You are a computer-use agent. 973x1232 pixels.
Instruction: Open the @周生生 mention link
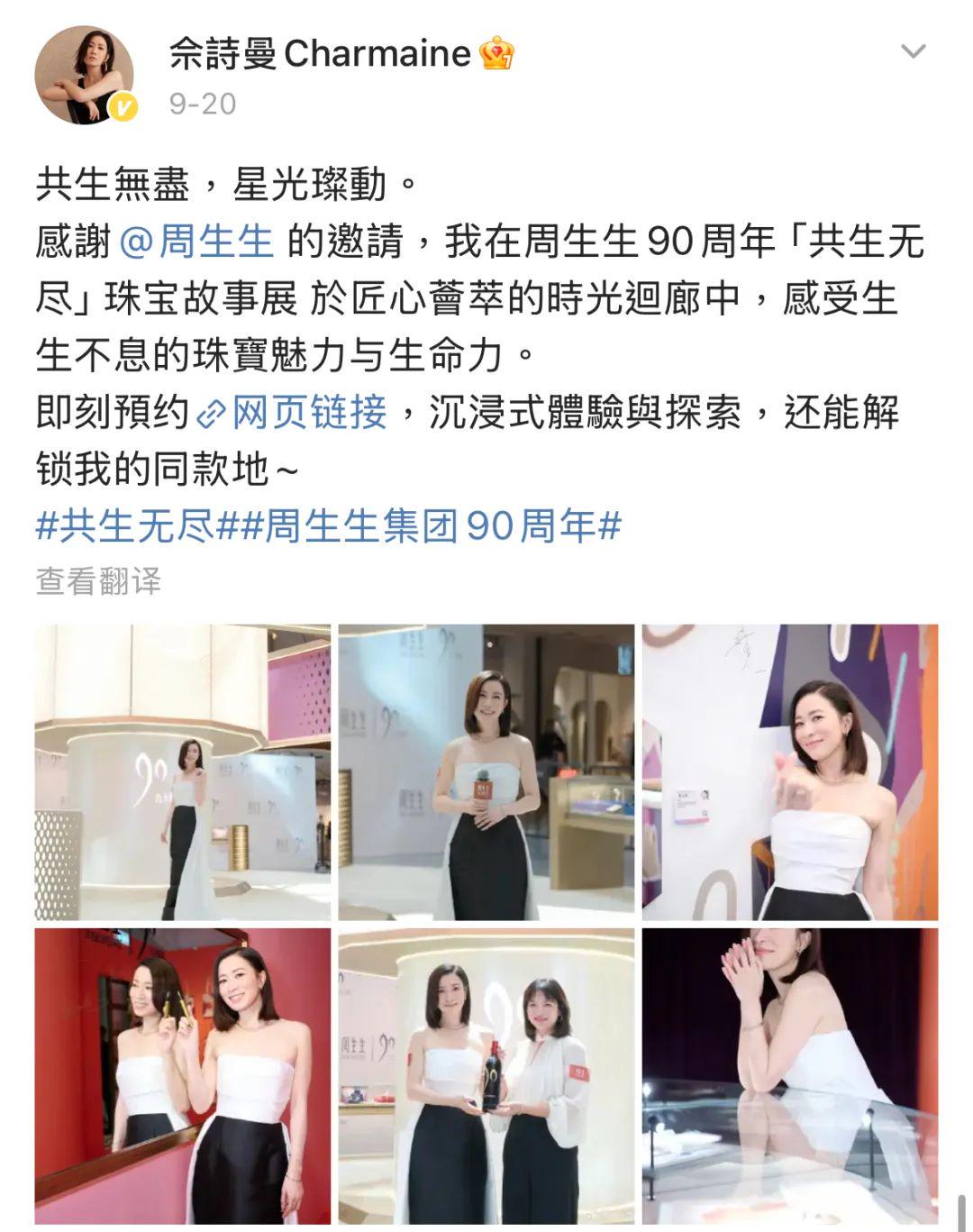(x=196, y=242)
